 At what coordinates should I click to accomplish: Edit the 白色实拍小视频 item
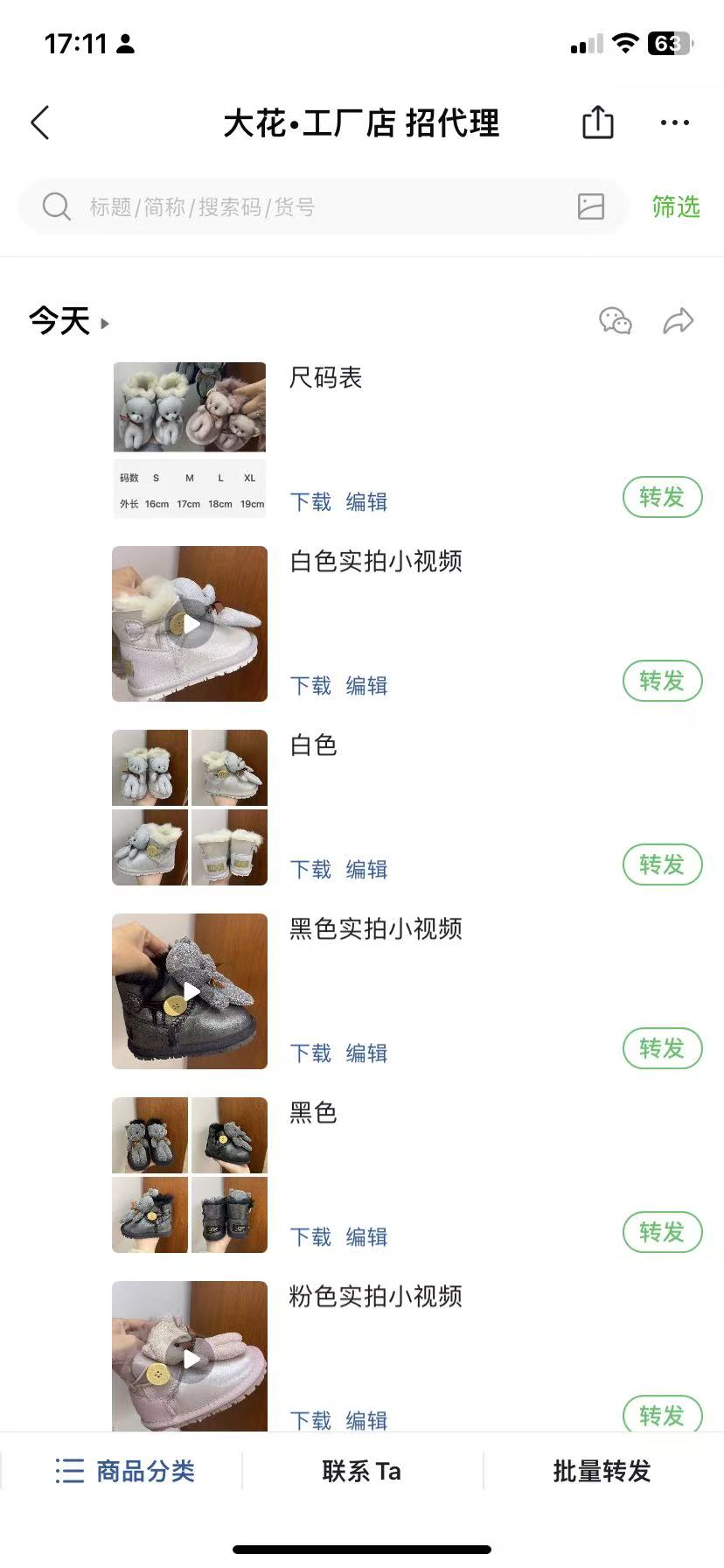[366, 686]
